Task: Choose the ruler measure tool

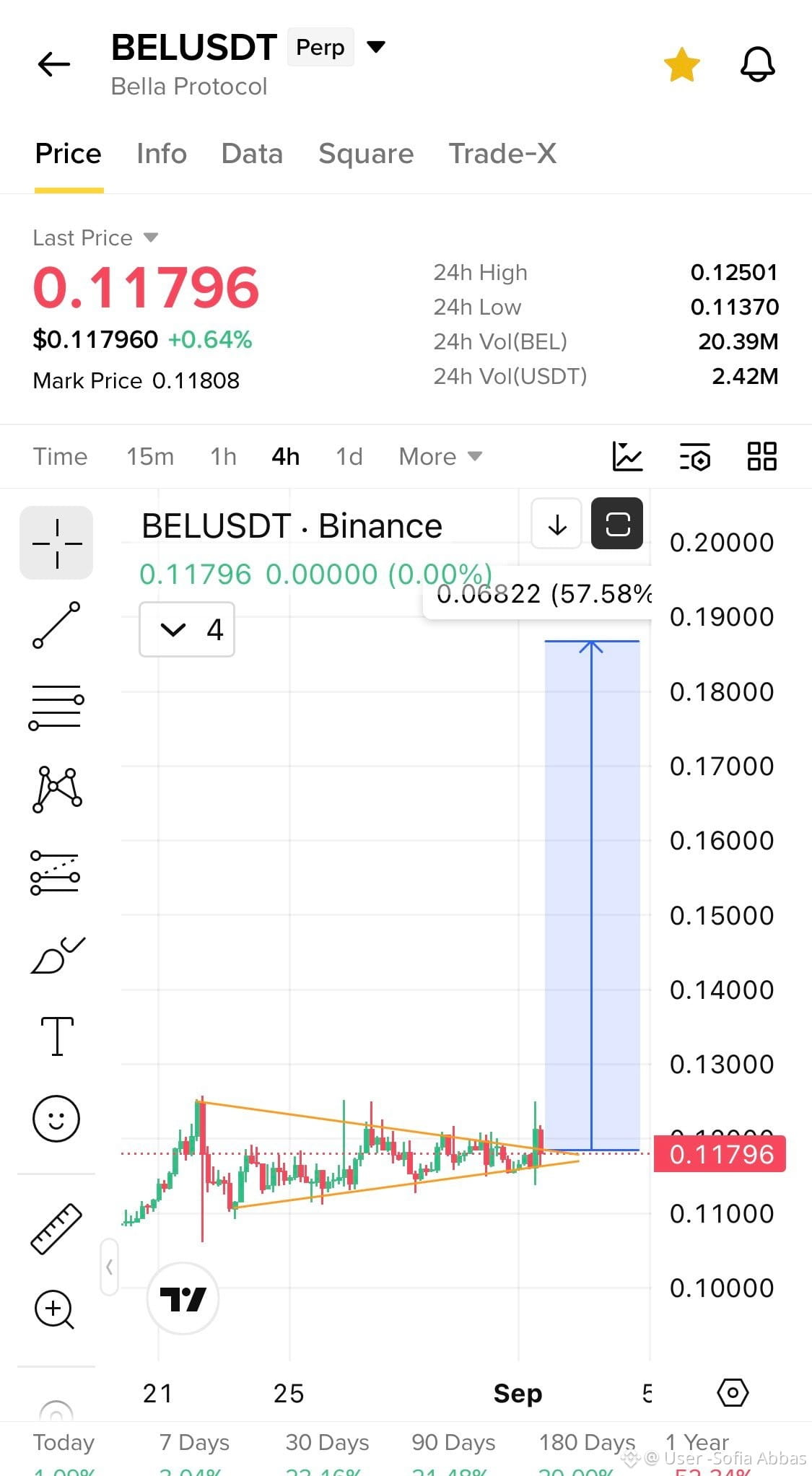Action: (x=56, y=1228)
